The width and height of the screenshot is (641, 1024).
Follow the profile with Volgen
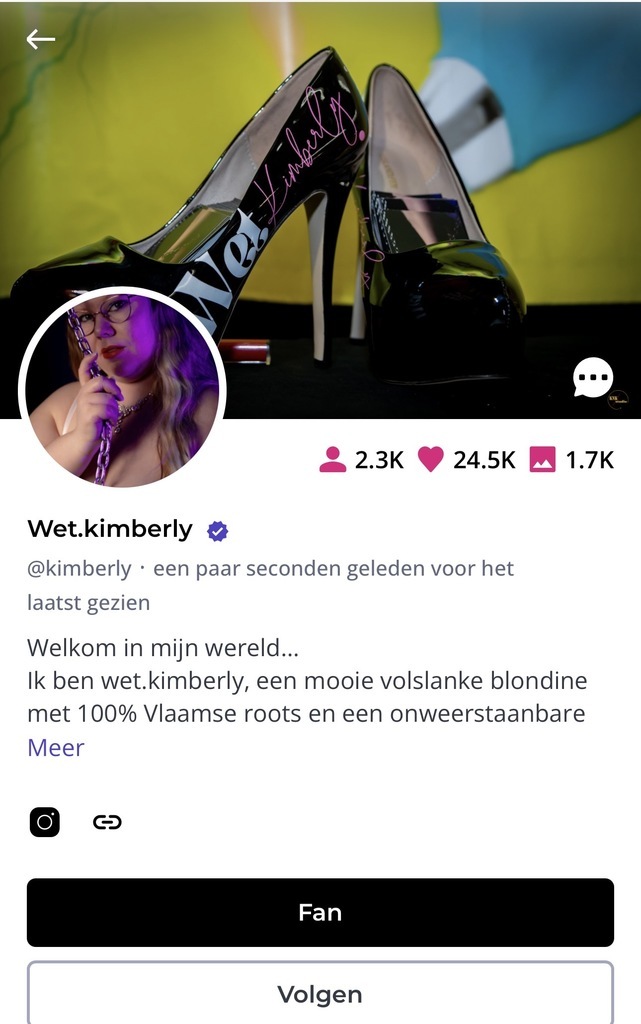(x=320, y=994)
